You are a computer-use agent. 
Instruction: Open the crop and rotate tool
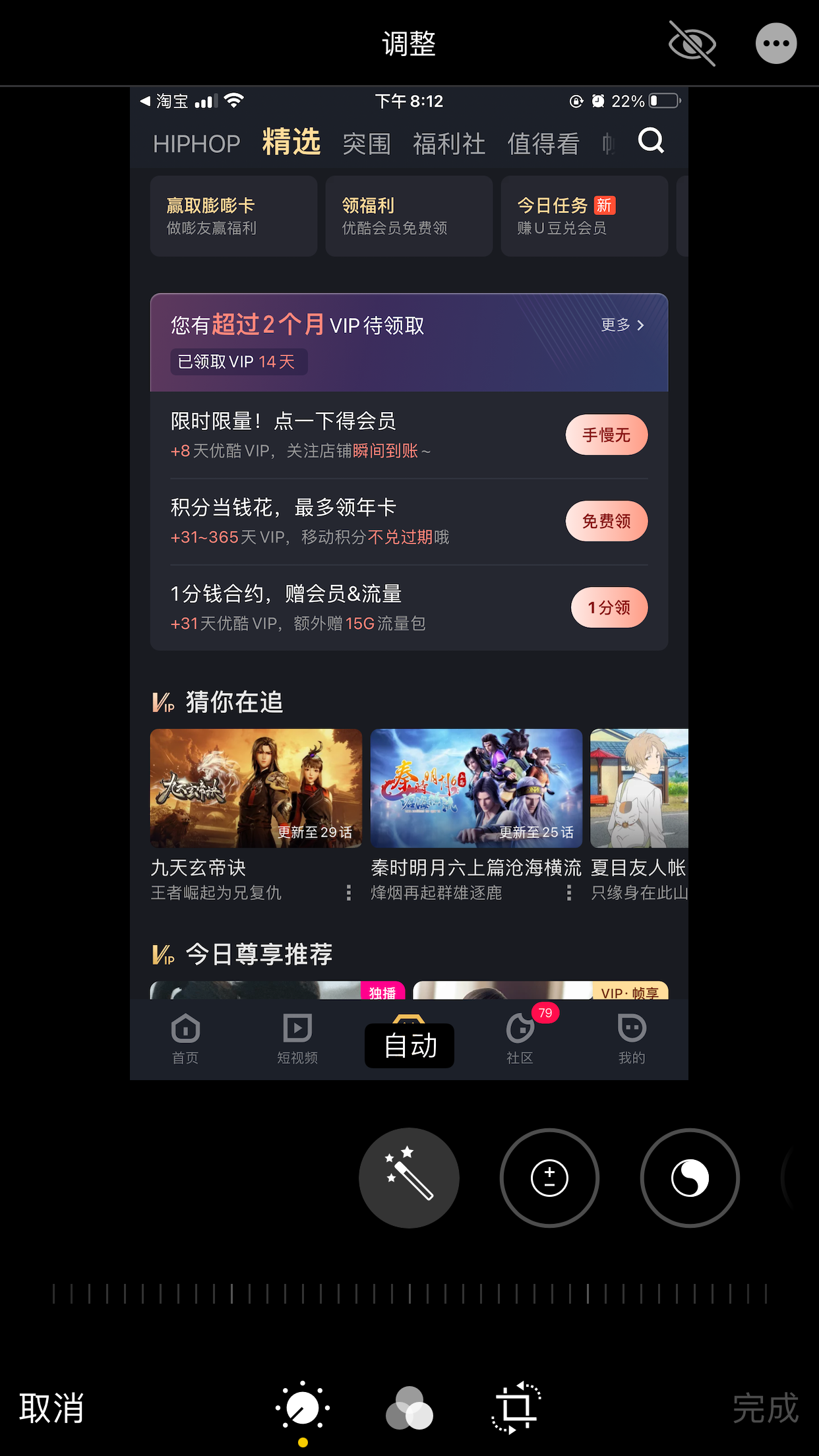coord(516,1408)
